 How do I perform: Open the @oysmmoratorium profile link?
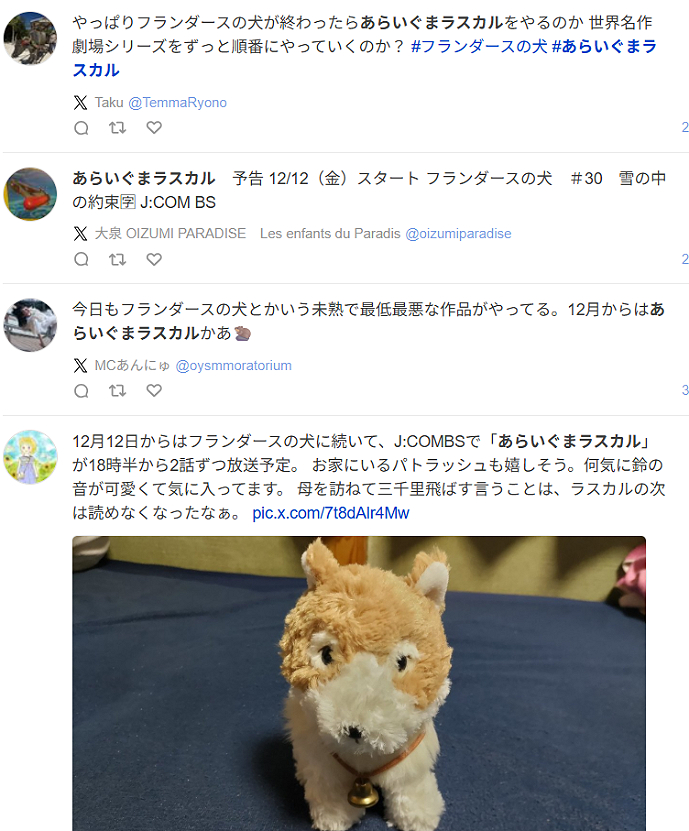click(x=233, y=365)
